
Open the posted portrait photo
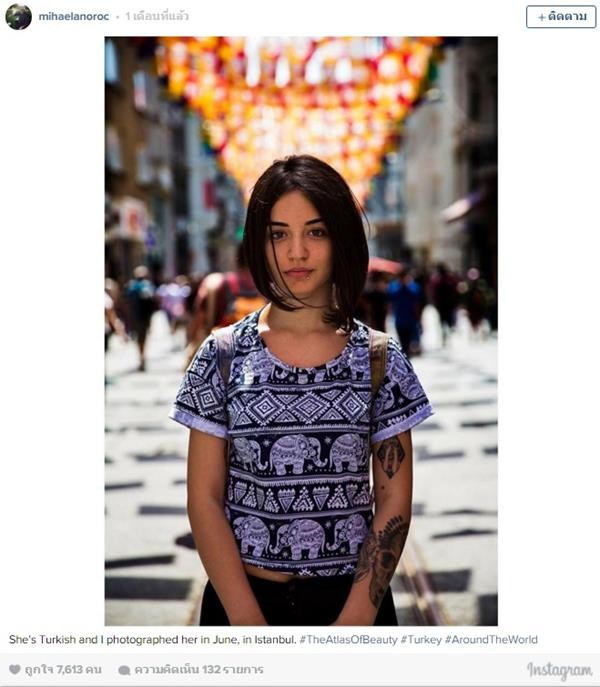(x=300, y=330)
